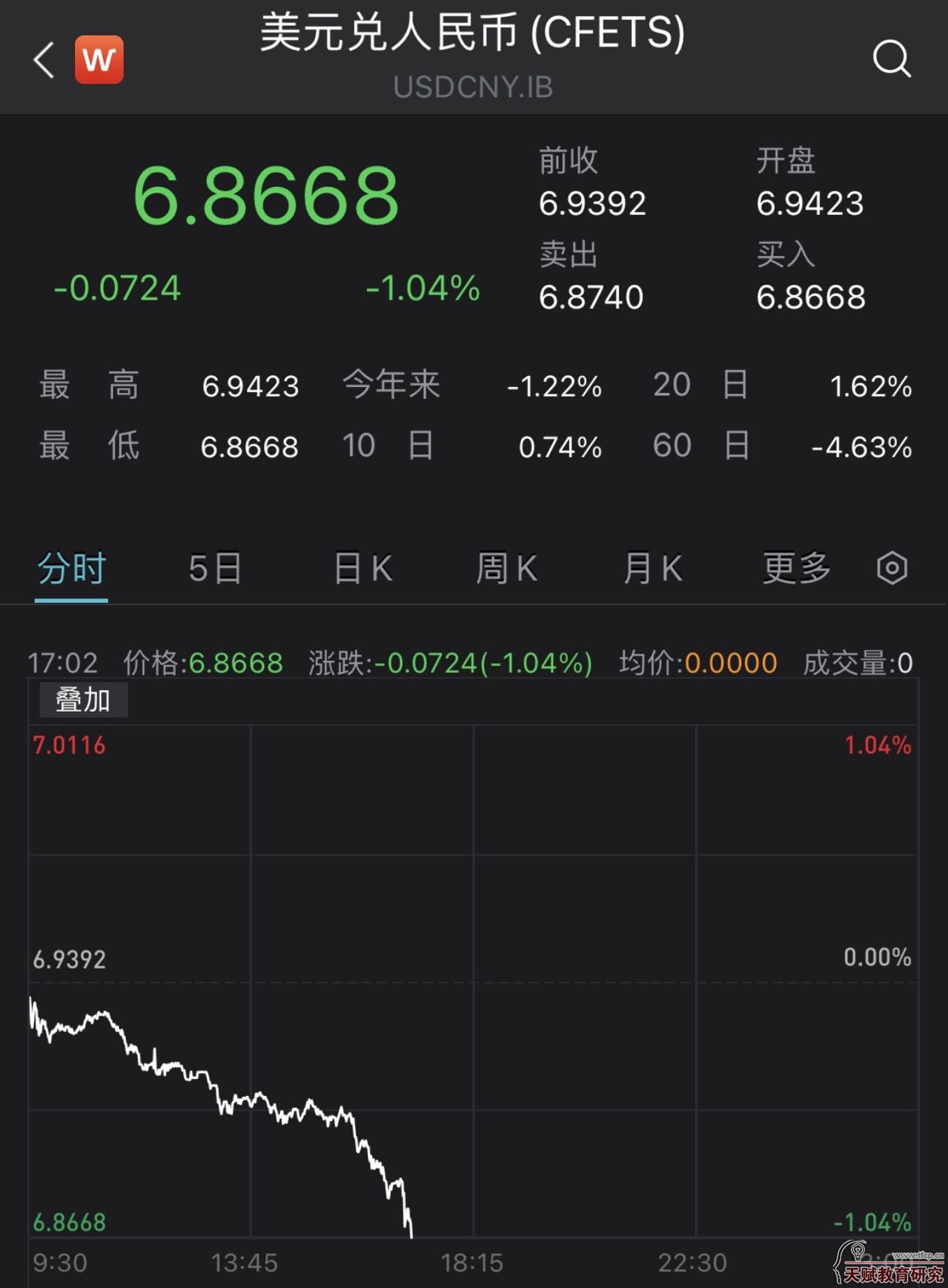
Task: Select the 分时 chart tab
Action: click(x=72, y=569)
